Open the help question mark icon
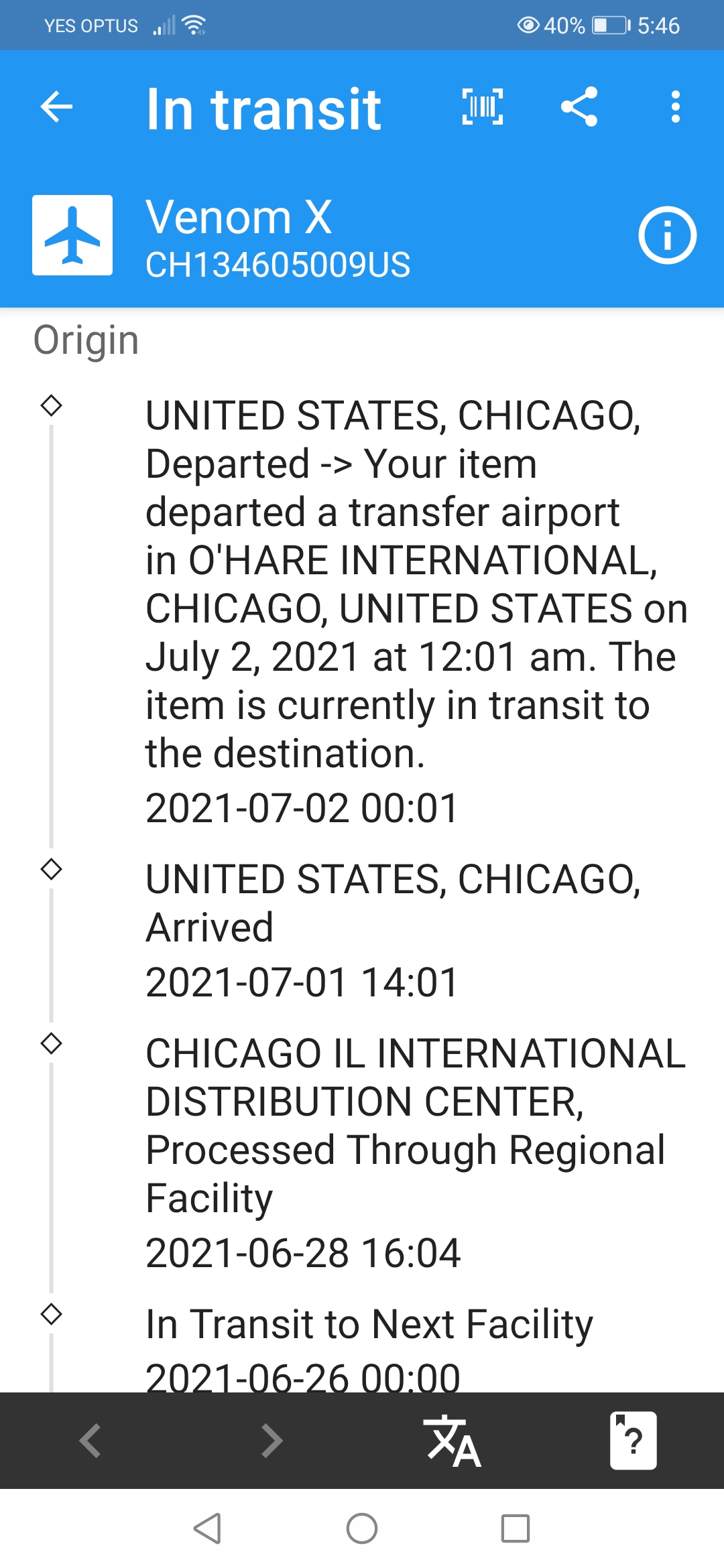Image resolution: width=724 pixels, height=1568 pixels. click(x=633, y=1441)
